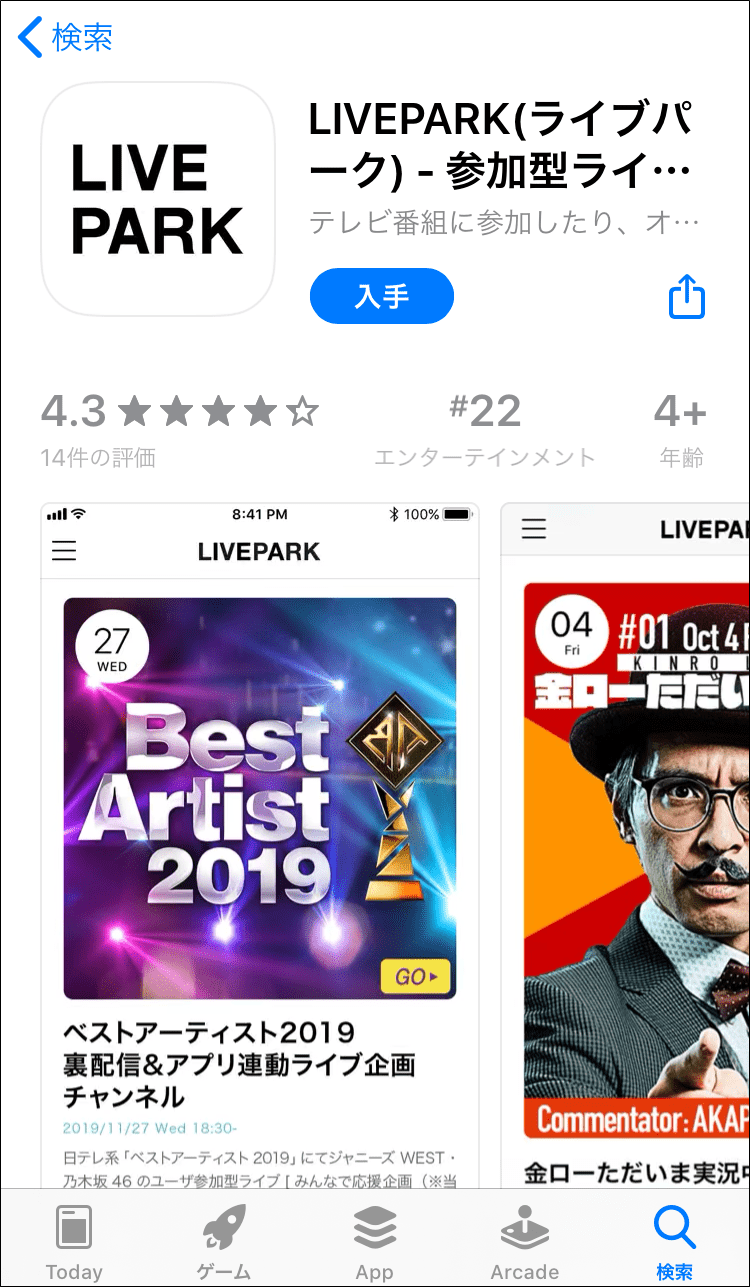The image size is (750, 1287).
Task: Switch to the App tab
Action: 374,1243
